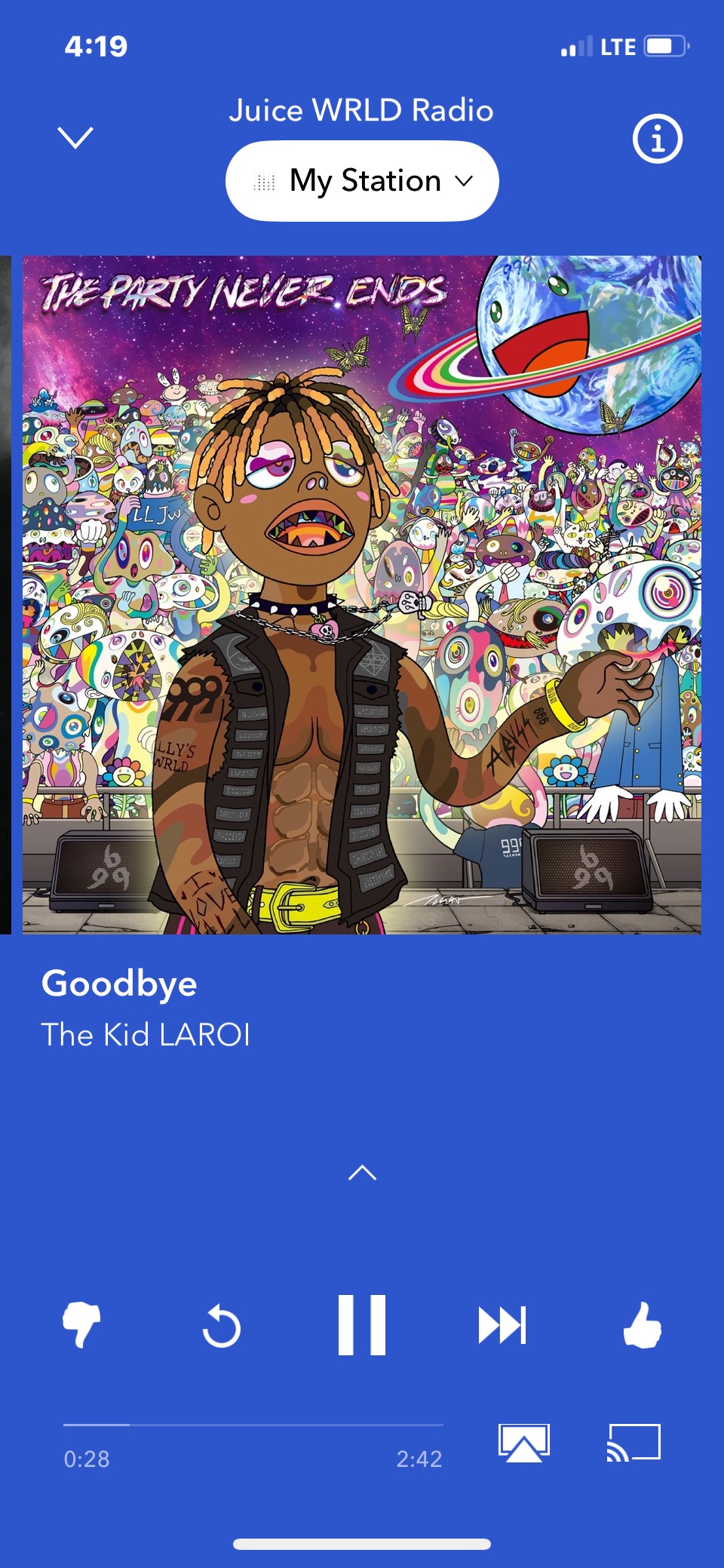Collapse the now playing screen
The image size is (724, 1568).
75,137
